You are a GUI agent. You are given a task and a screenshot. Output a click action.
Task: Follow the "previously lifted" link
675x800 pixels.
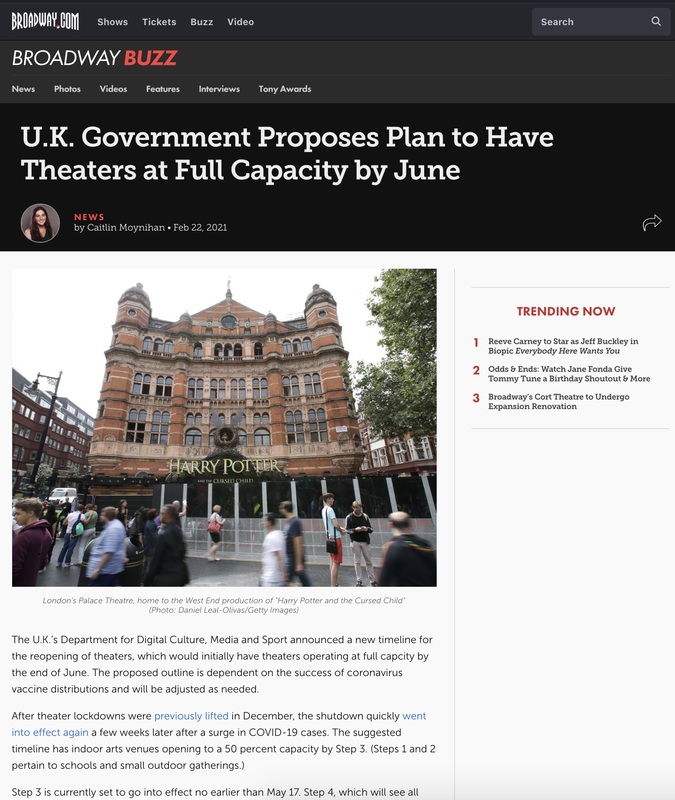(191, 716)
